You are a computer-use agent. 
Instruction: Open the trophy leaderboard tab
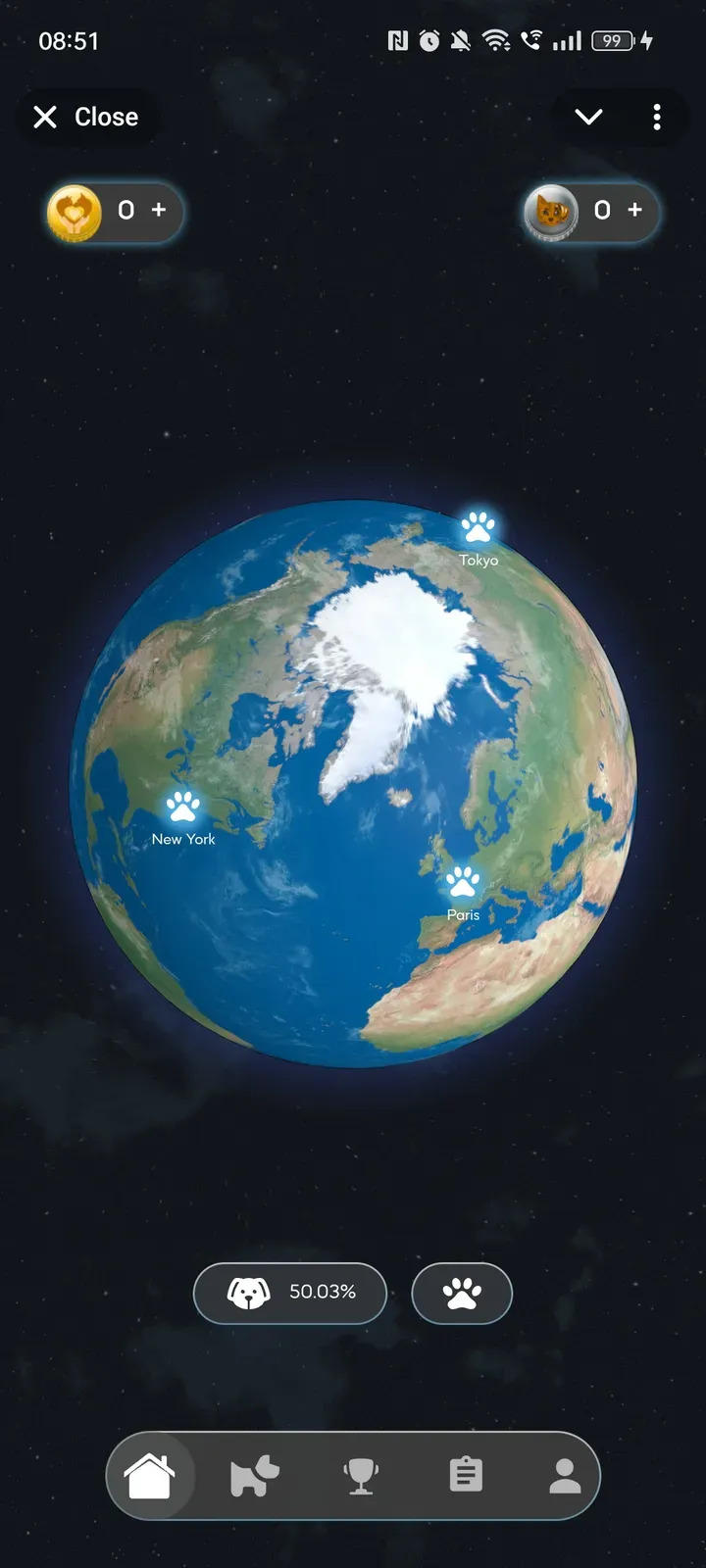(x=361, y=1476)
